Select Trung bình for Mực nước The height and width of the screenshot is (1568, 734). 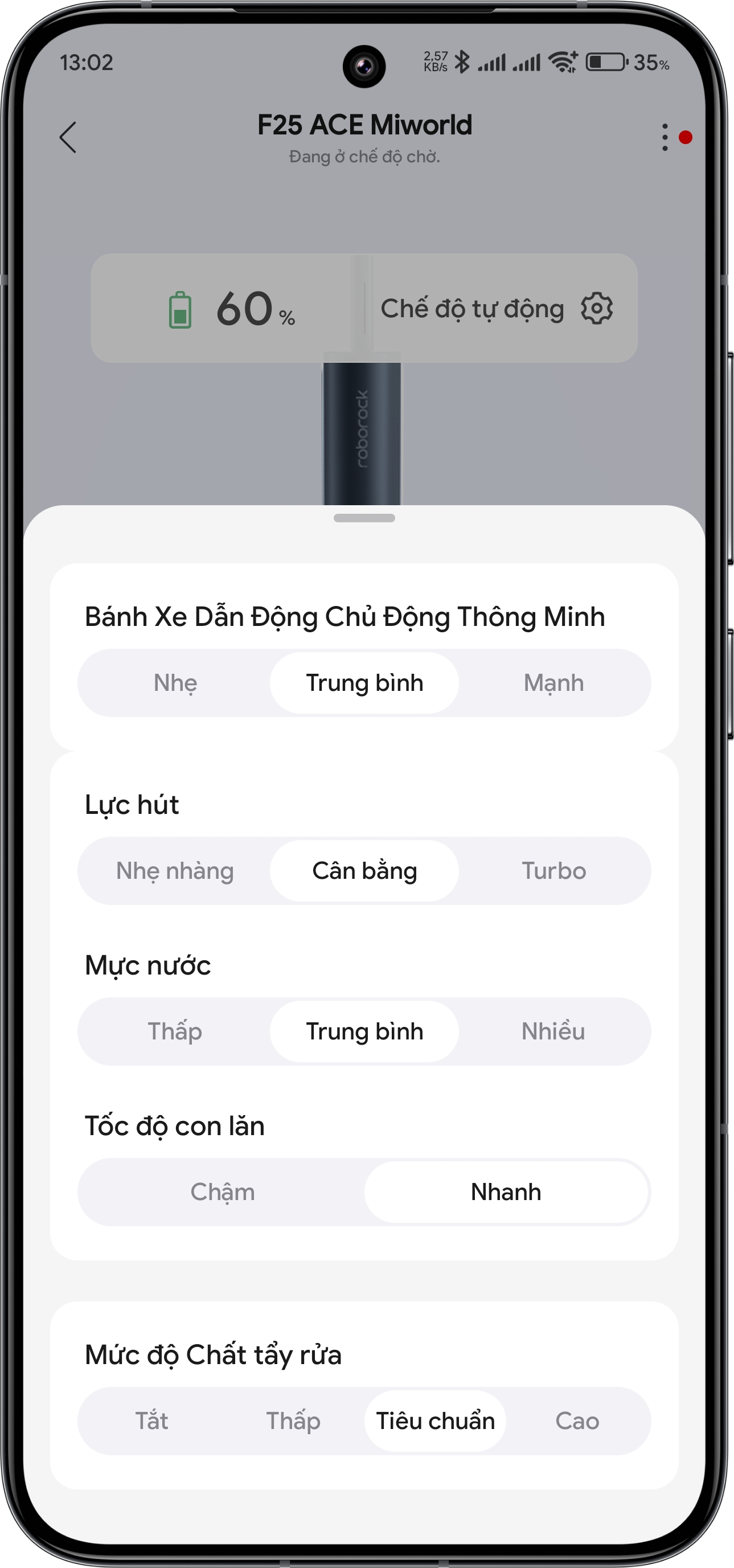[x=364, y=1031]
